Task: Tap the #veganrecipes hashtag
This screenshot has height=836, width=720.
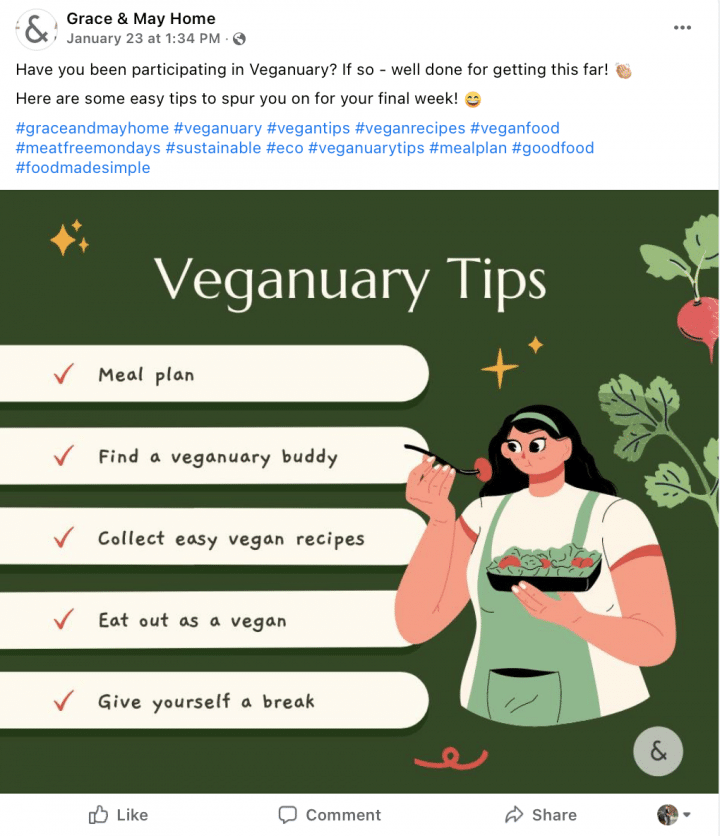Action: click(410, 128)
